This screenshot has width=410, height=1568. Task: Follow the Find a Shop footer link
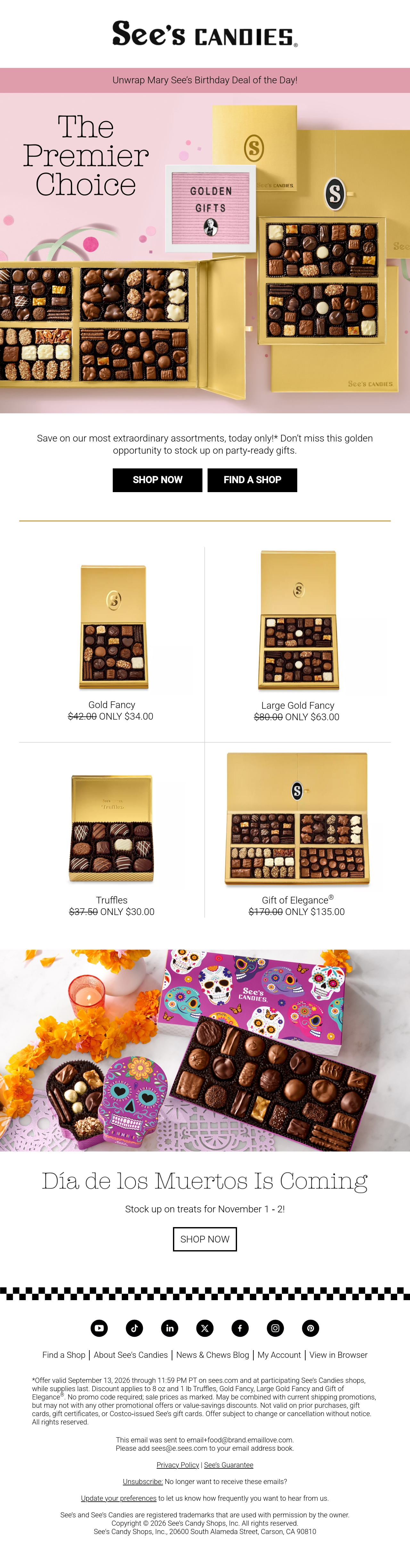(x=64, y=1354)
